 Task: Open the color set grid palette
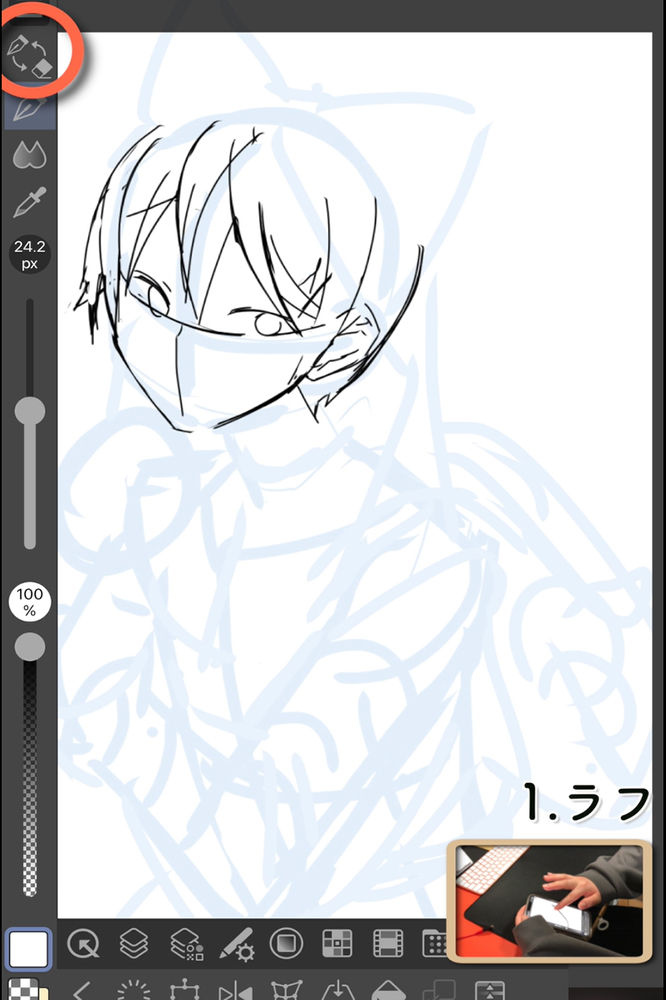pyautogui.click(x=336, y=943)
